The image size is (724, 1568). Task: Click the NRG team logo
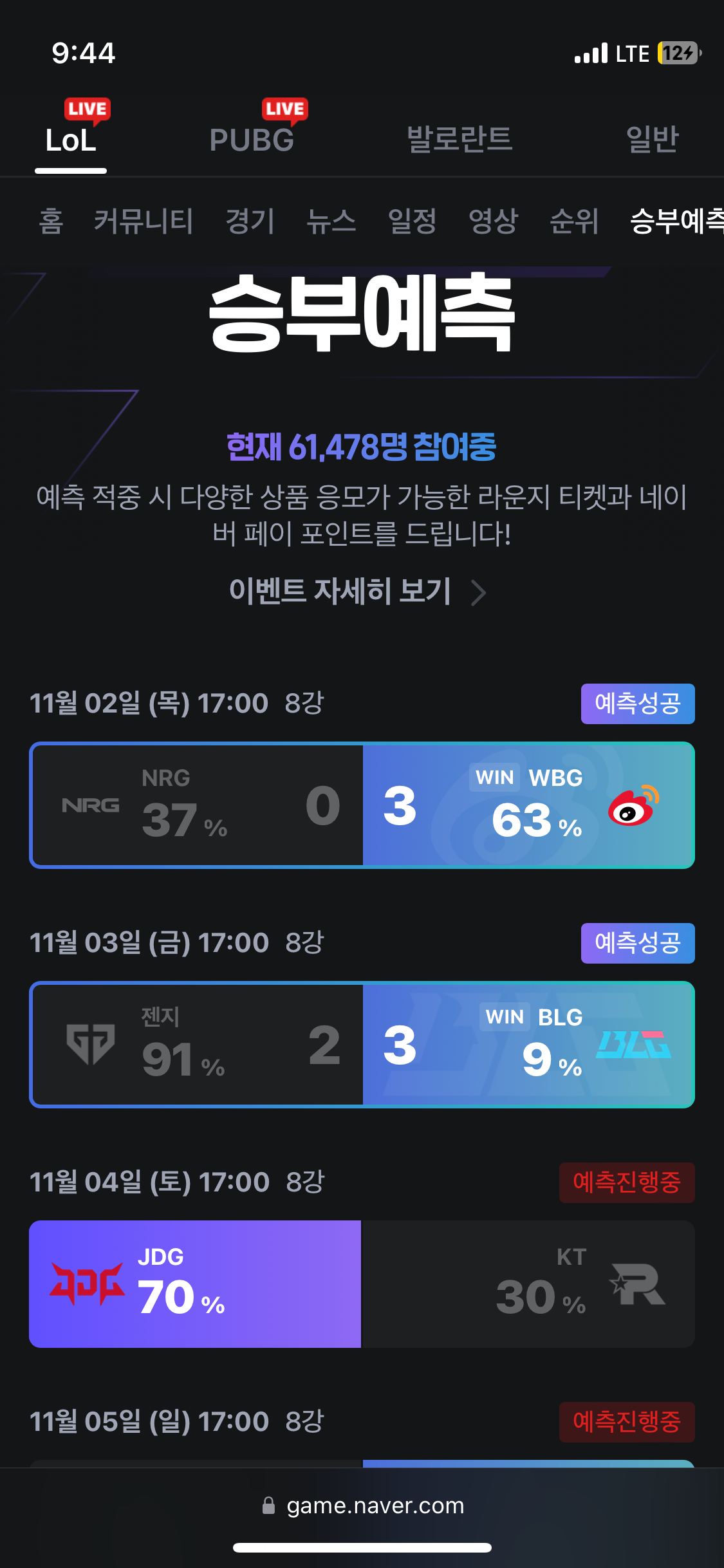[91, 805]
